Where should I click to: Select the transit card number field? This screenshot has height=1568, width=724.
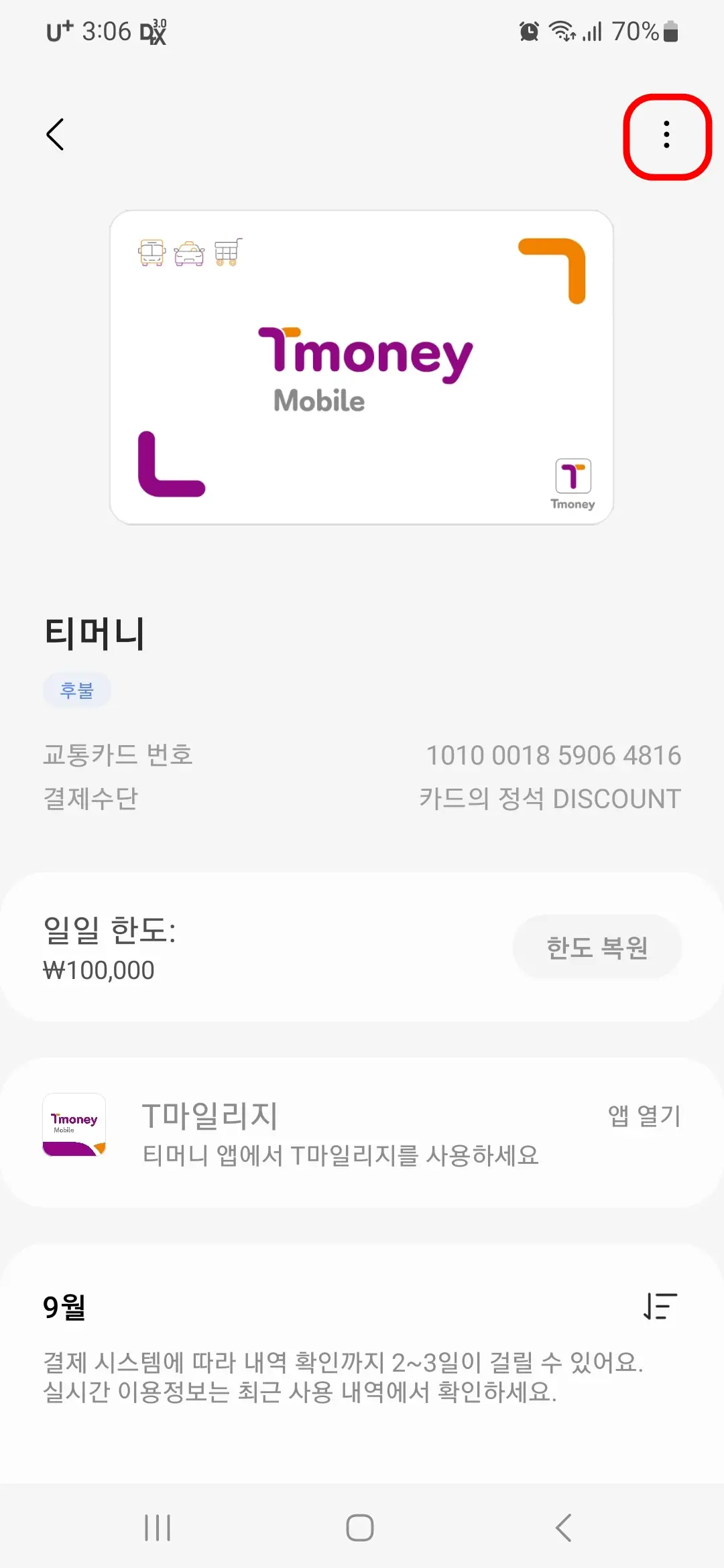click(x=554, y=755)
